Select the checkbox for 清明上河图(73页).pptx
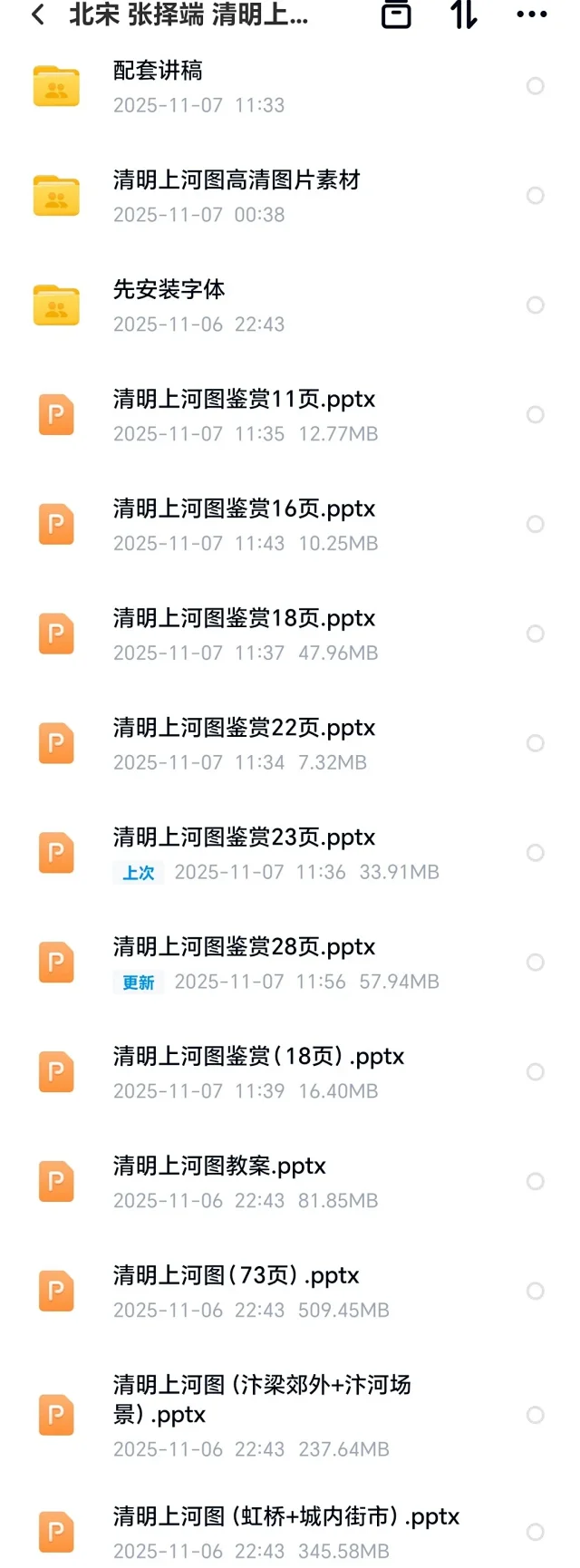The image size is (580, 1568). pyautogui.click(x=536, y=1291)
